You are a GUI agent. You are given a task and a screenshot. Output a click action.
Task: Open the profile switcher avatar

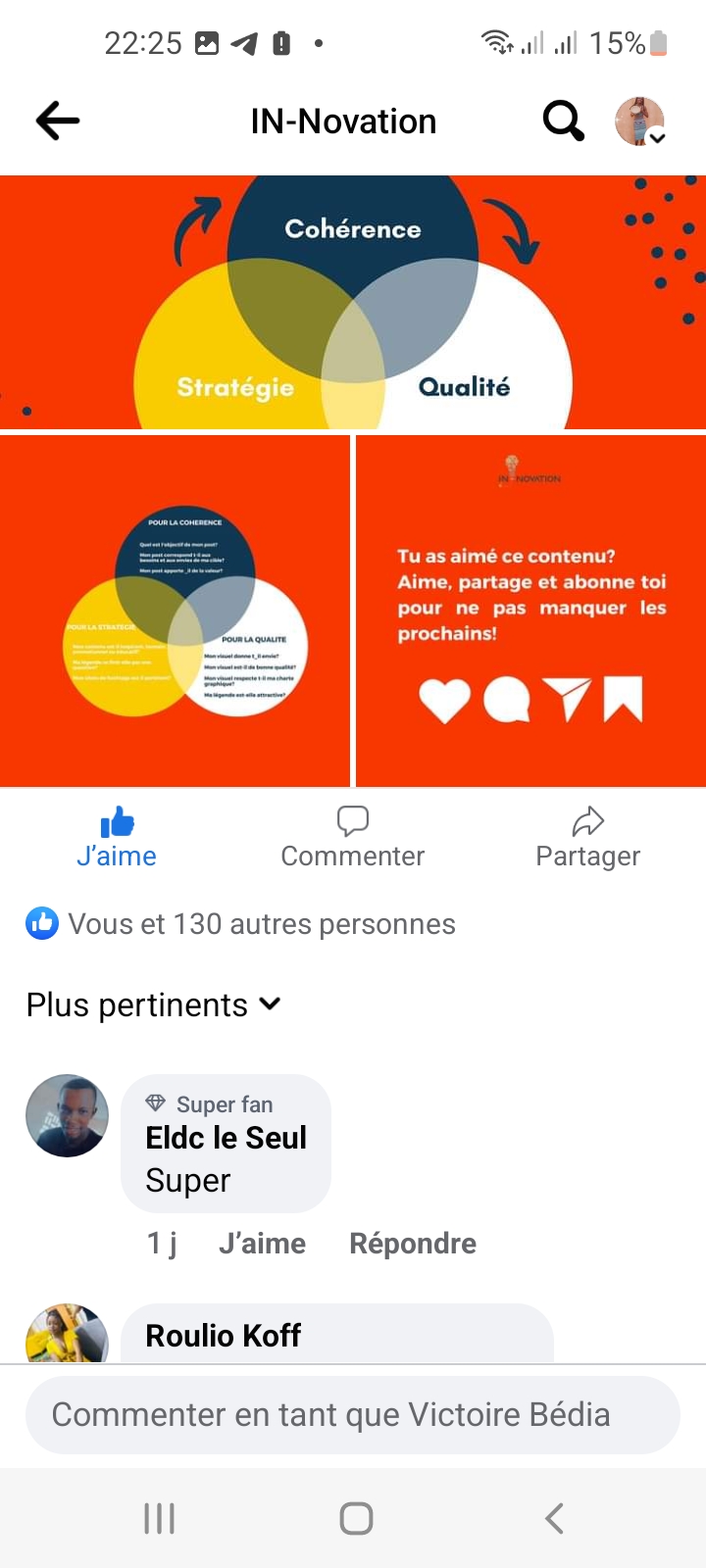pyautogui.click(x=640, y=122)
